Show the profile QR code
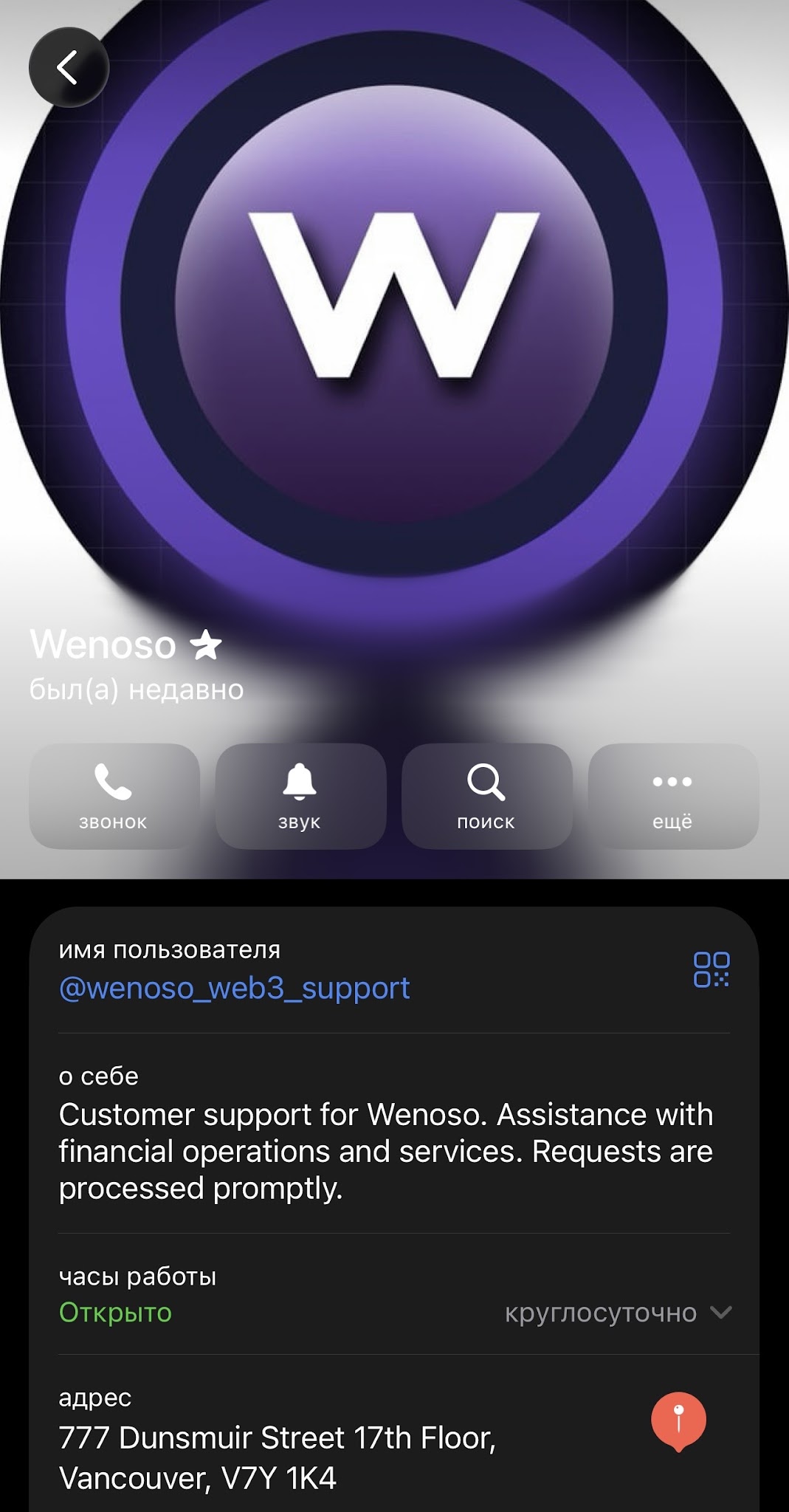The width and height of the screenshot is (789, 1512). (711, 969)
